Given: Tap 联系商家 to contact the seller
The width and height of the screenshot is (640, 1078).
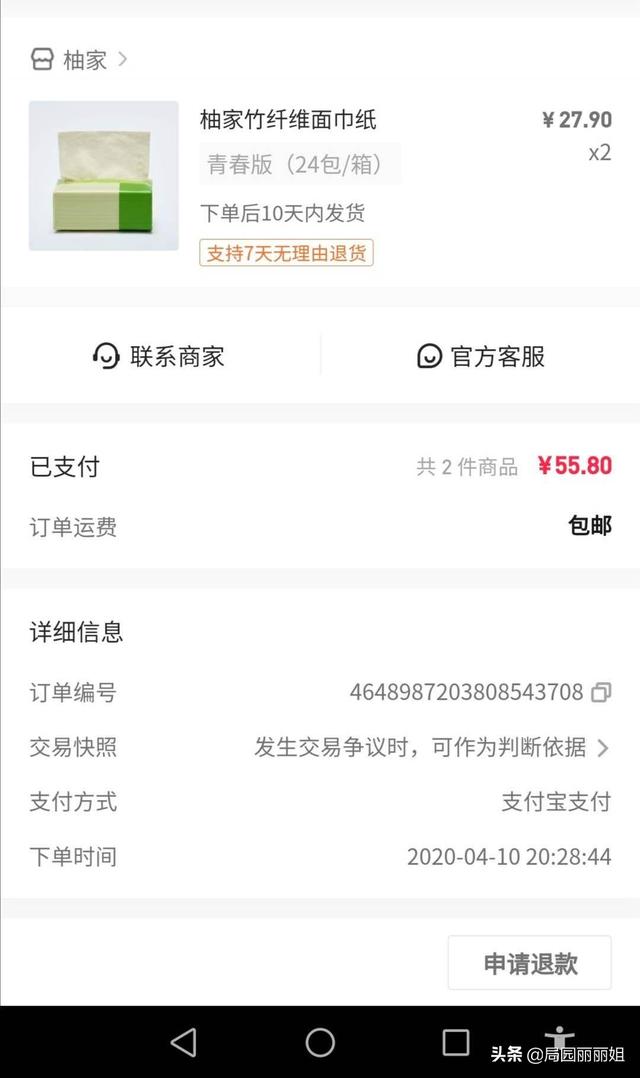Looking at the screenshot, I should pos(159,356).
